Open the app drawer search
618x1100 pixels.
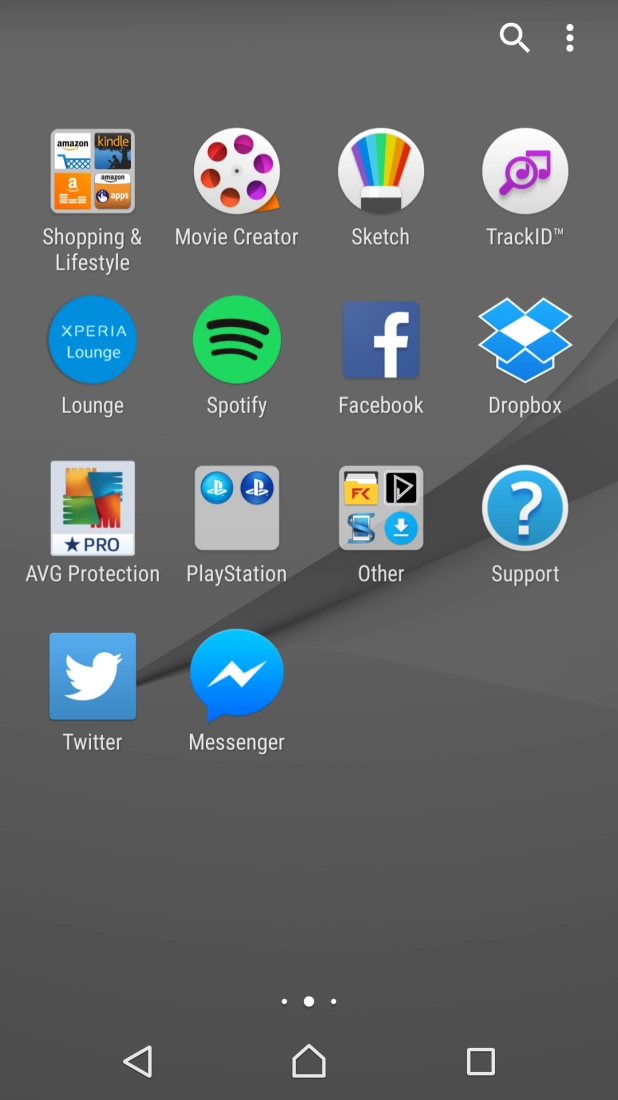click(514, 38)
